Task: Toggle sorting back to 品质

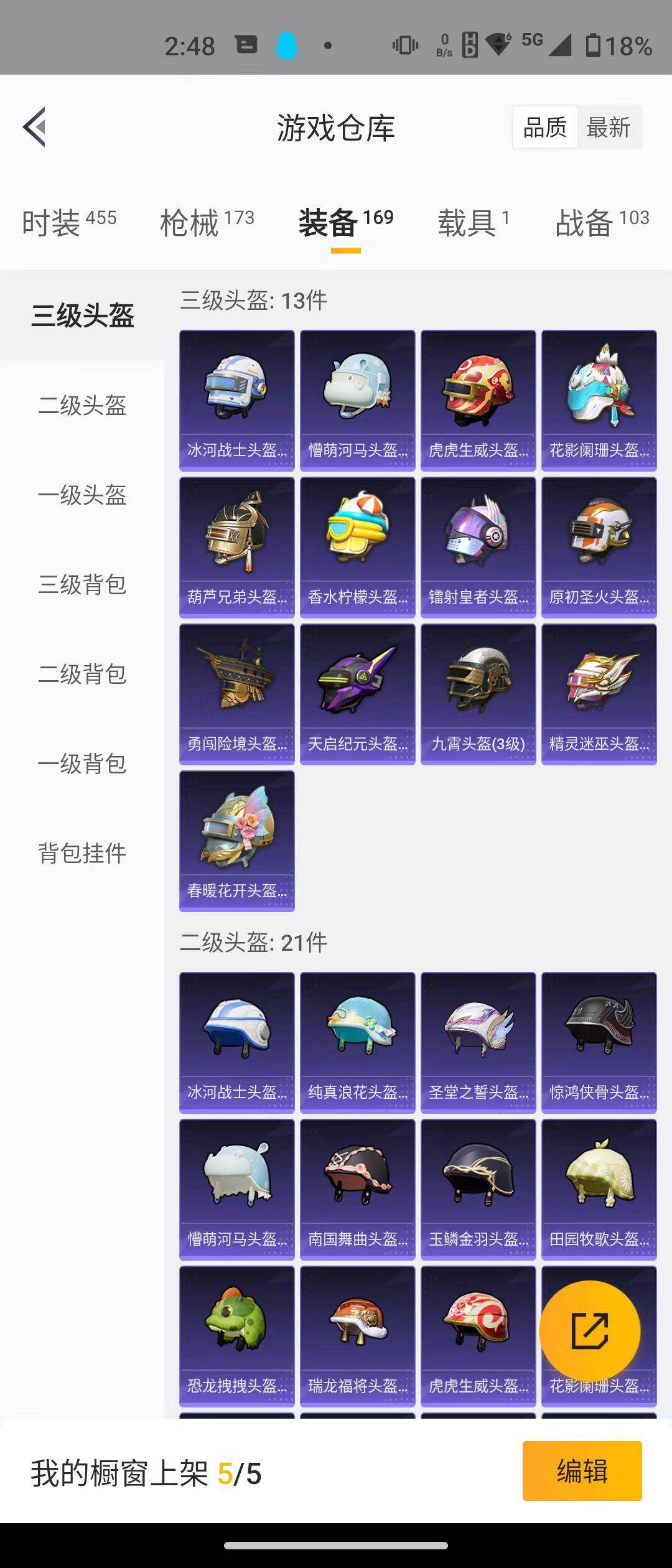Action: [x=544, y=127]
